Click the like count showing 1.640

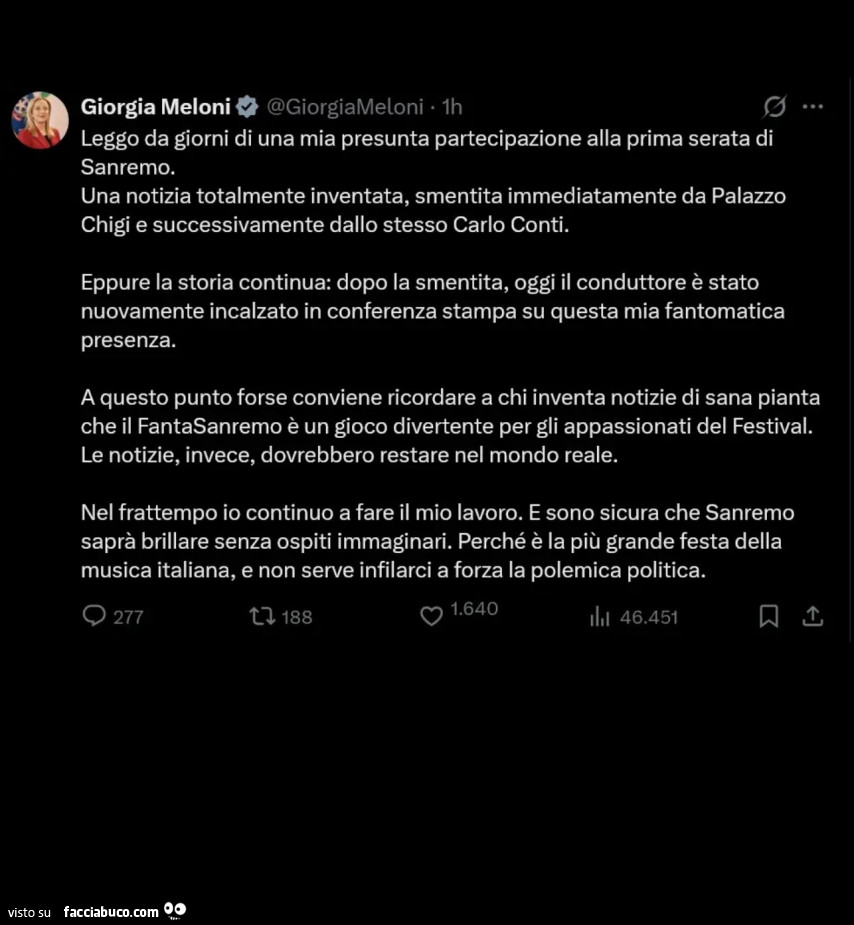point(472,609)
